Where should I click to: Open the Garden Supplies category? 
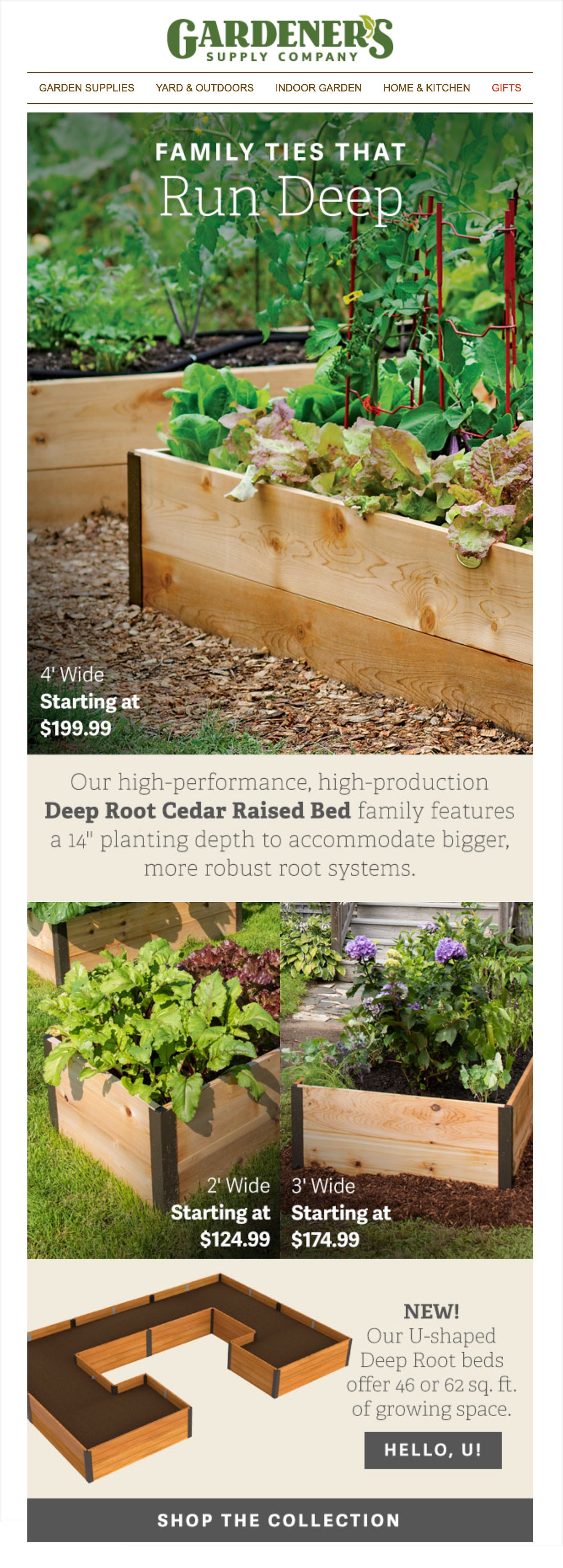pos(86,88)
